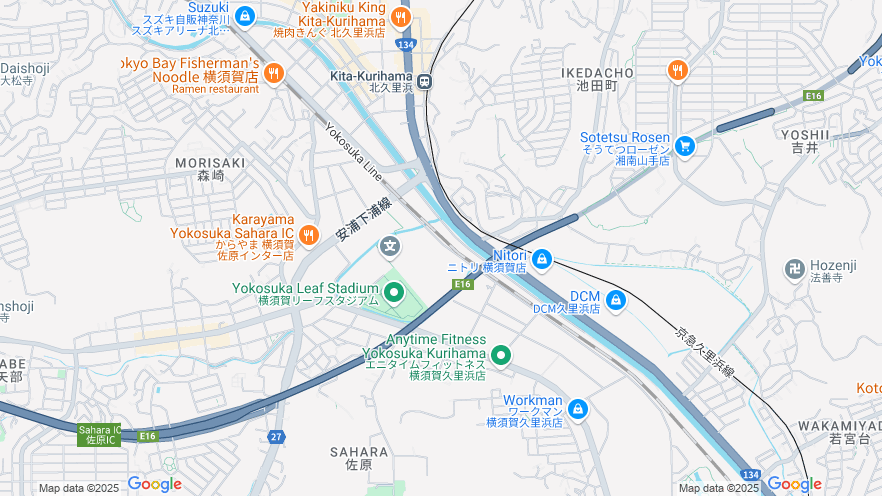Tap the Suzuki dealership shopping pin
Screen dimensions: 882x496
click(245, 16)
